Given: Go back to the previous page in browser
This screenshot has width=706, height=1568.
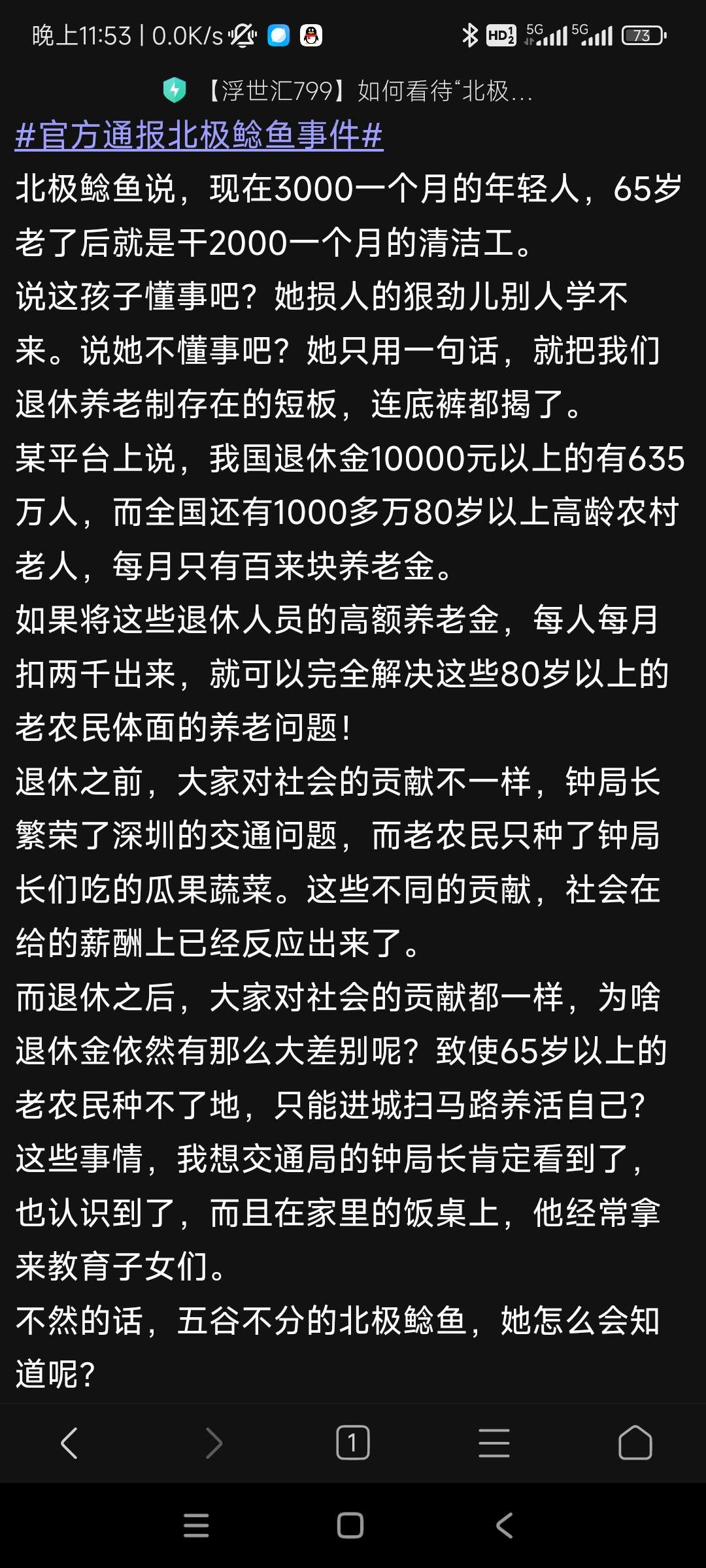Looking at the screenshot, I should [x=69, y=1443].
